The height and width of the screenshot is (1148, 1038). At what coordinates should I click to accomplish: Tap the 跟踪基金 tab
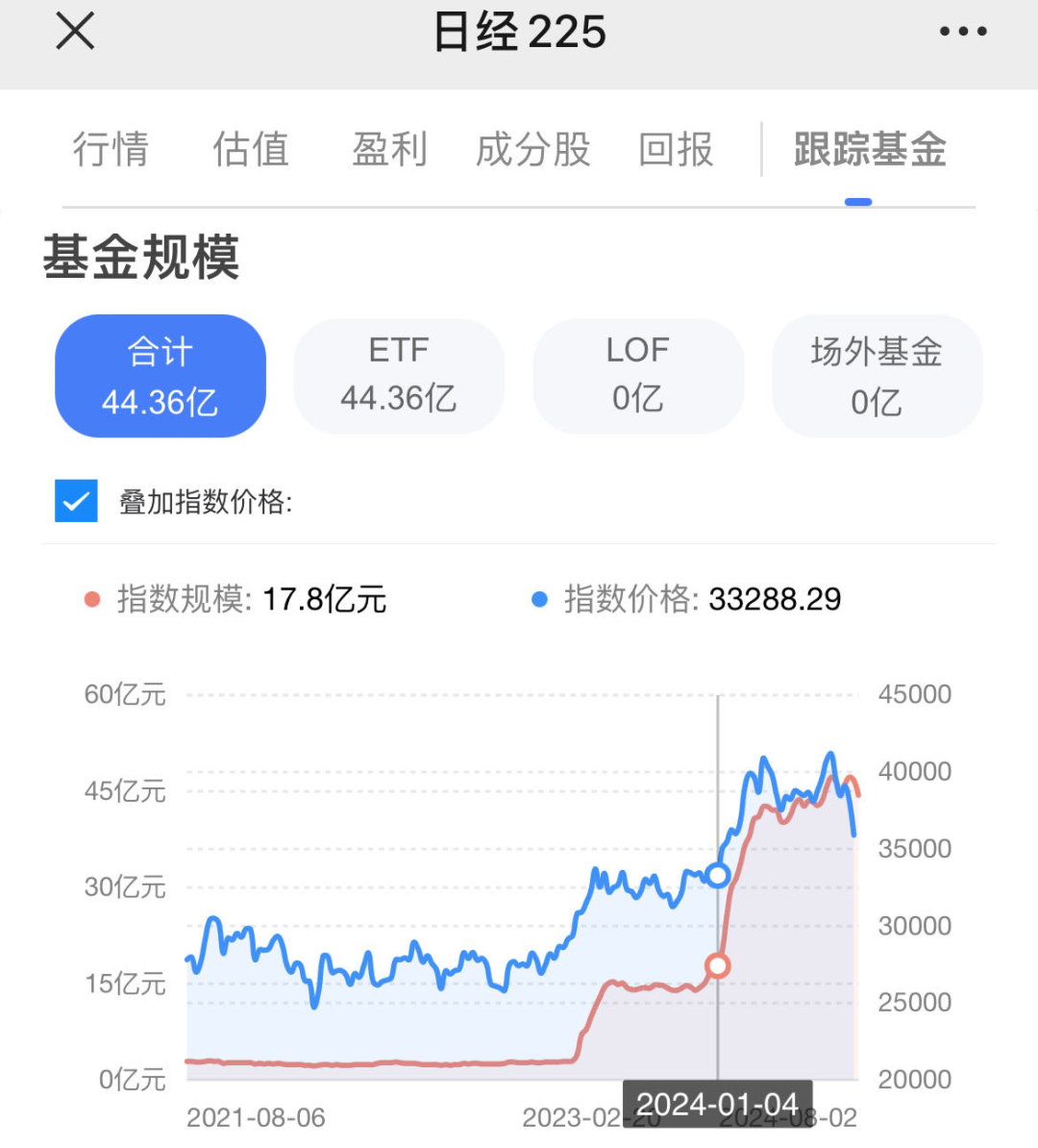tap(871, 149)
